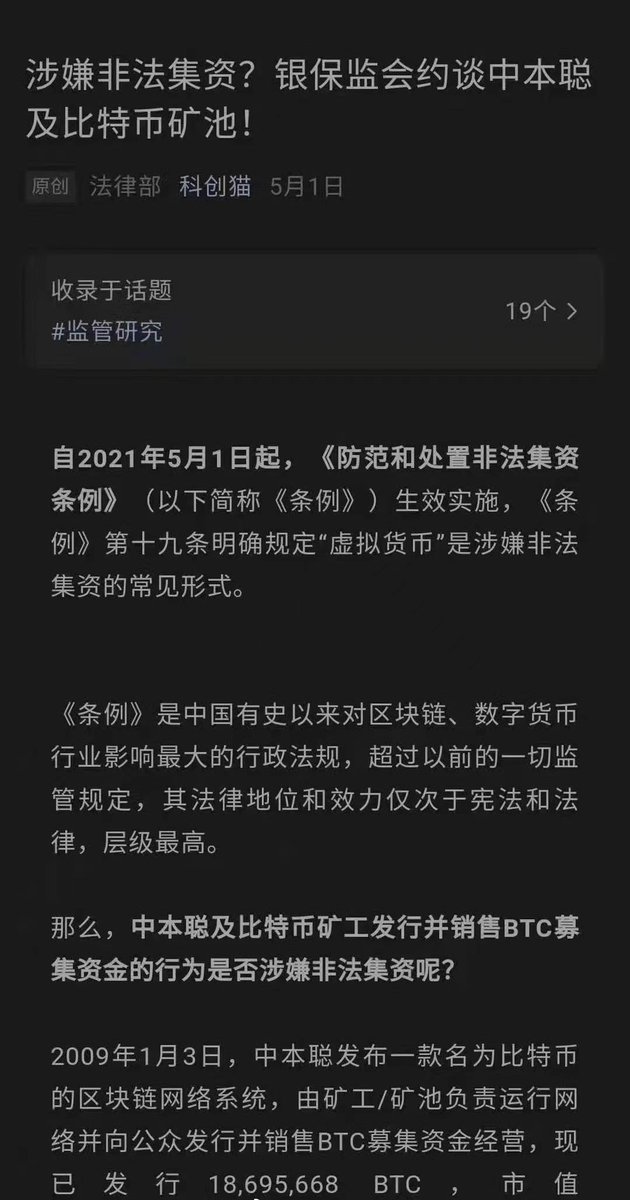Viewport: 630px width, 1200px height.
Task: Open the #监管研究 topic collection
Action: pos(107,332)
